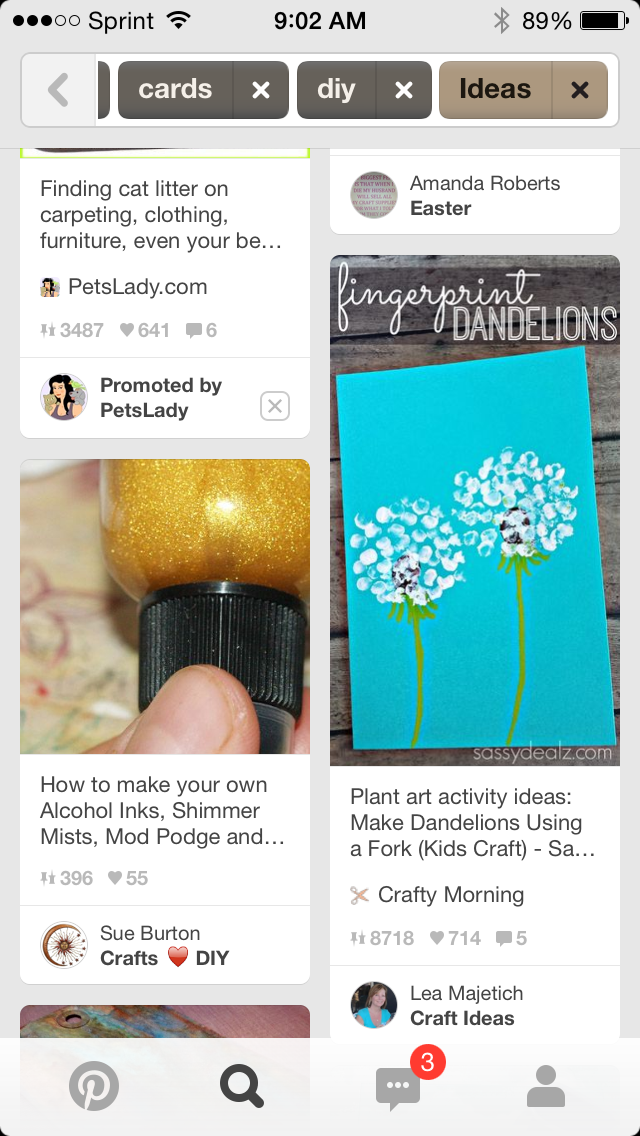Open the Pinterest home feed tab
Screen dimensions: 640x1136
coord(93,1087)
